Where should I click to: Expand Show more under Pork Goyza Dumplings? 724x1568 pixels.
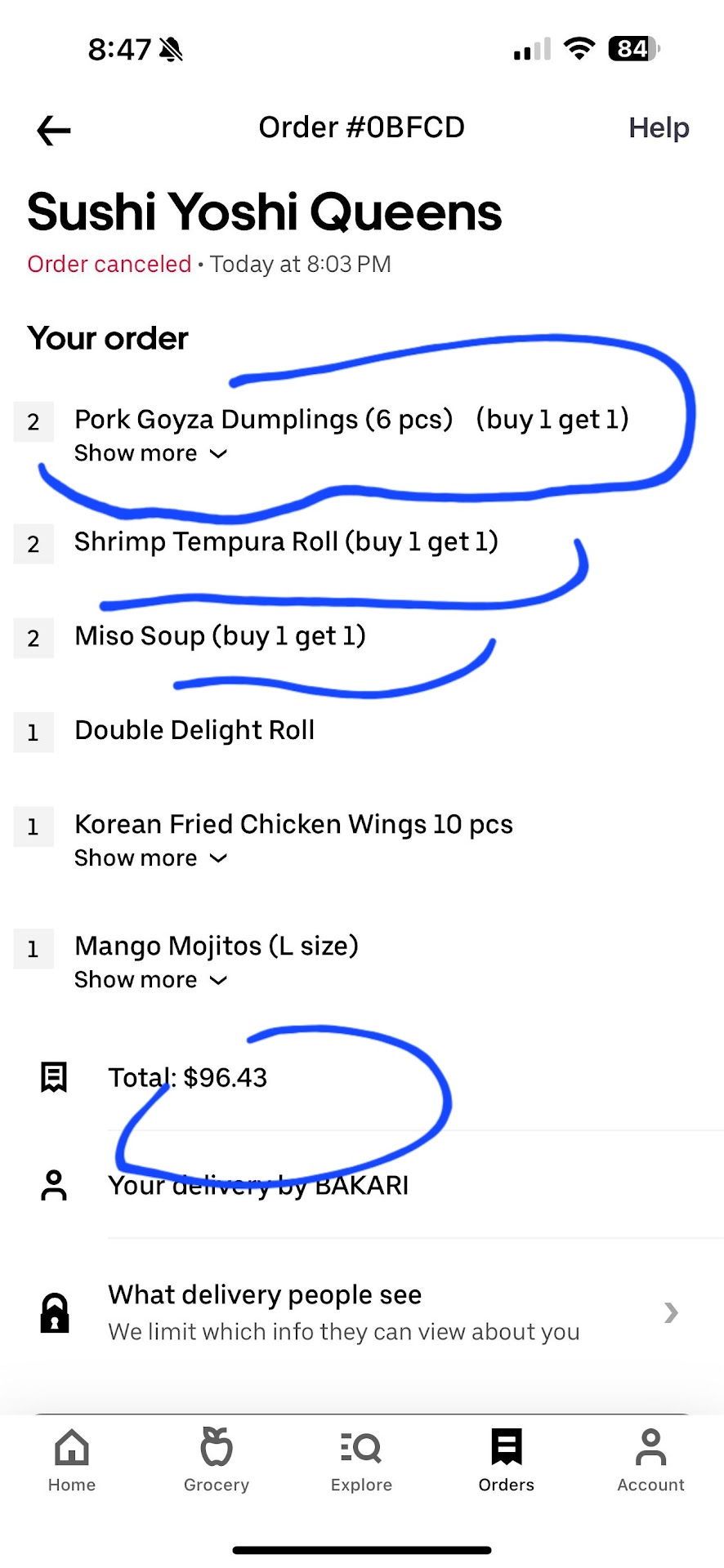coord(150,453)
